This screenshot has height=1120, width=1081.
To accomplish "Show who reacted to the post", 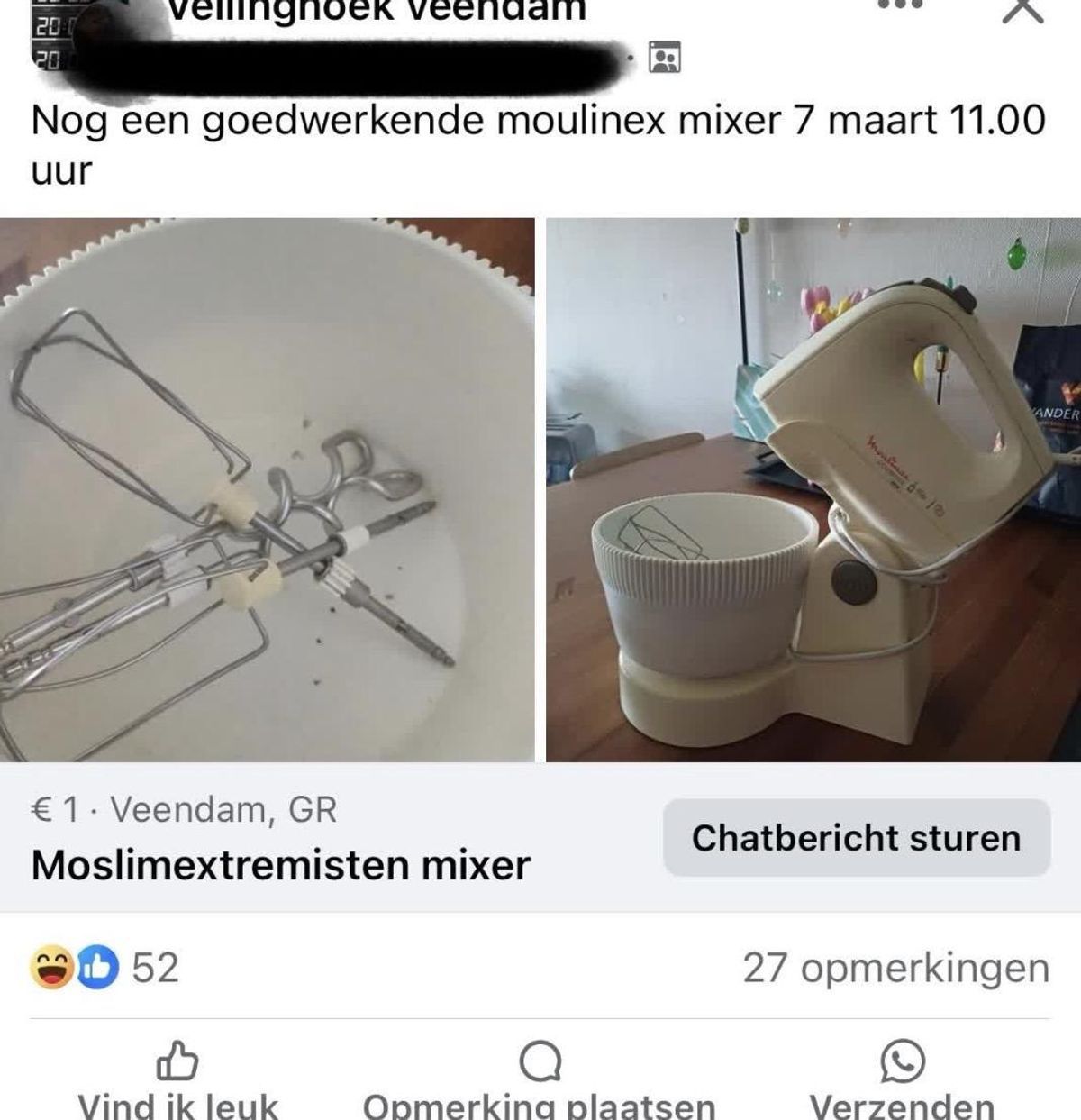I will coord(104,968).
